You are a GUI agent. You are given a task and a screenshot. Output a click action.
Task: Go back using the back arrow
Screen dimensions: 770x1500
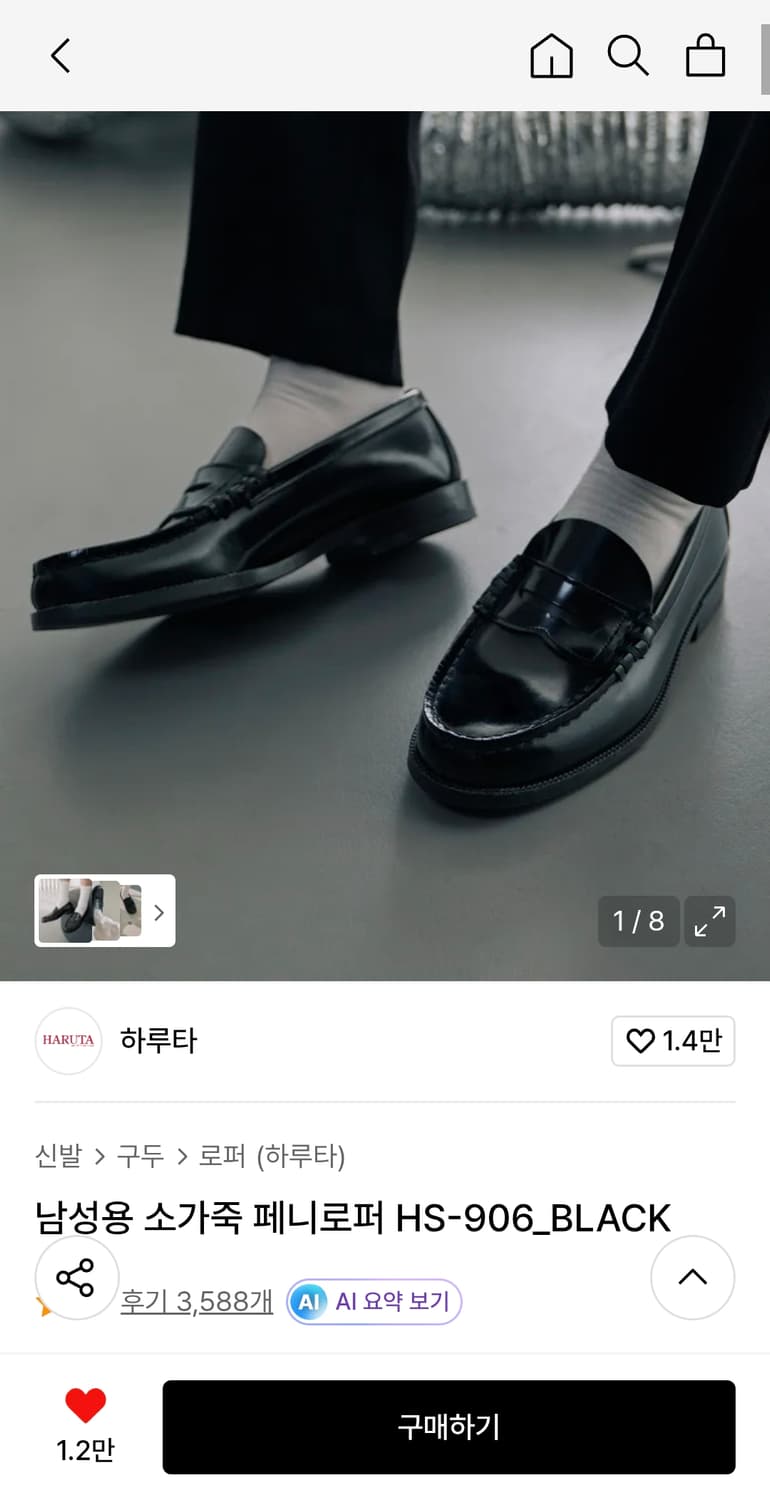60,56
